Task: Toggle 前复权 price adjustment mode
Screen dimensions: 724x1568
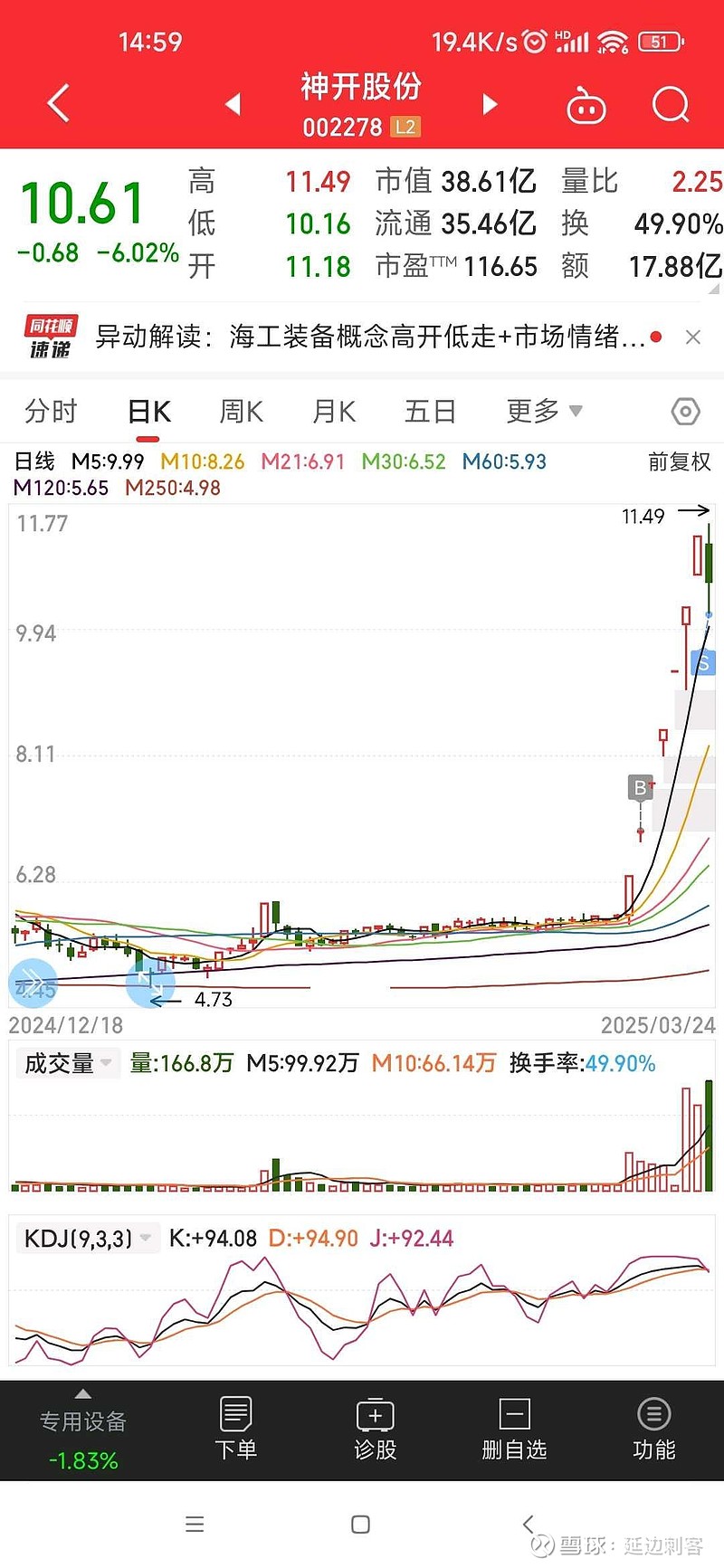Action: point(679,461)
